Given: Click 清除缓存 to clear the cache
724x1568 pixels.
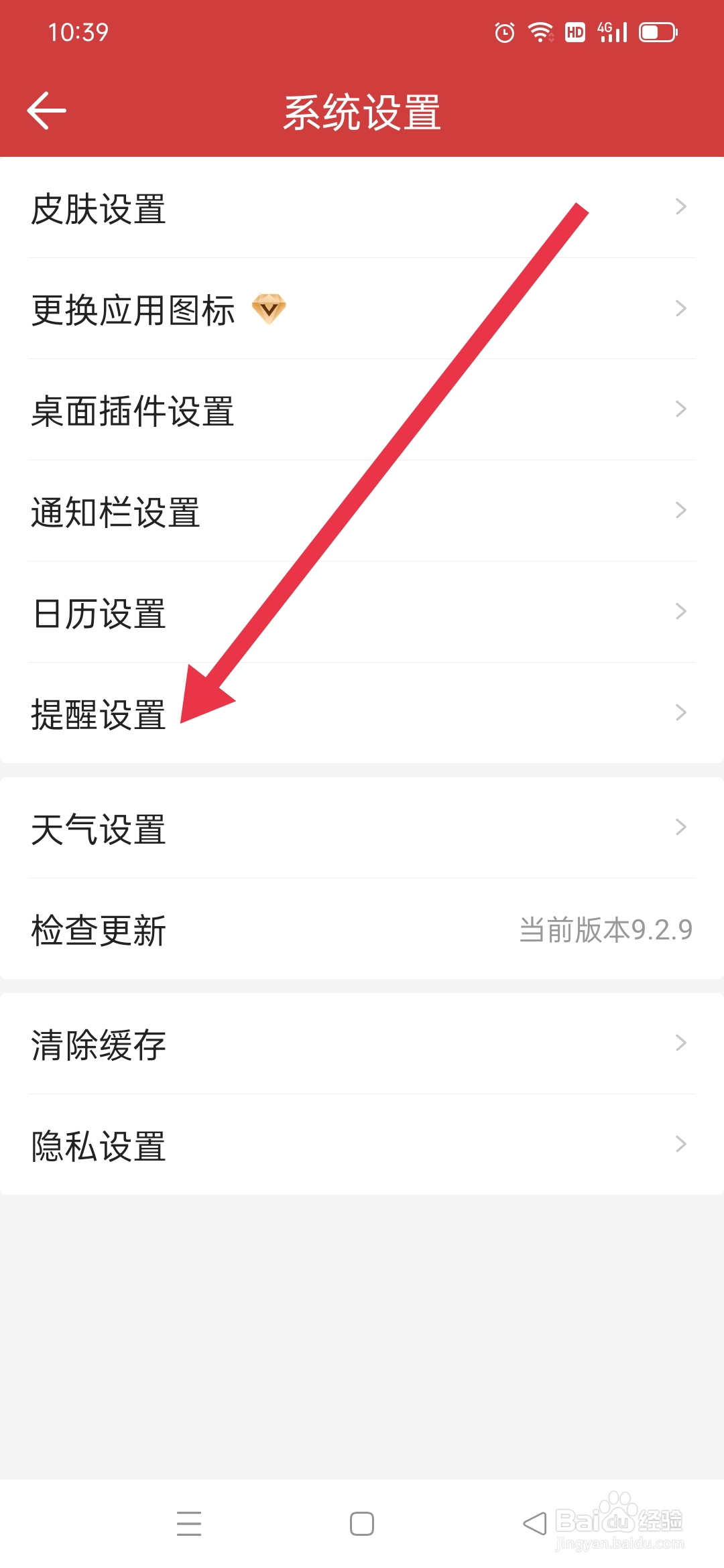Looking at the screenshot, I should 98,1044.
